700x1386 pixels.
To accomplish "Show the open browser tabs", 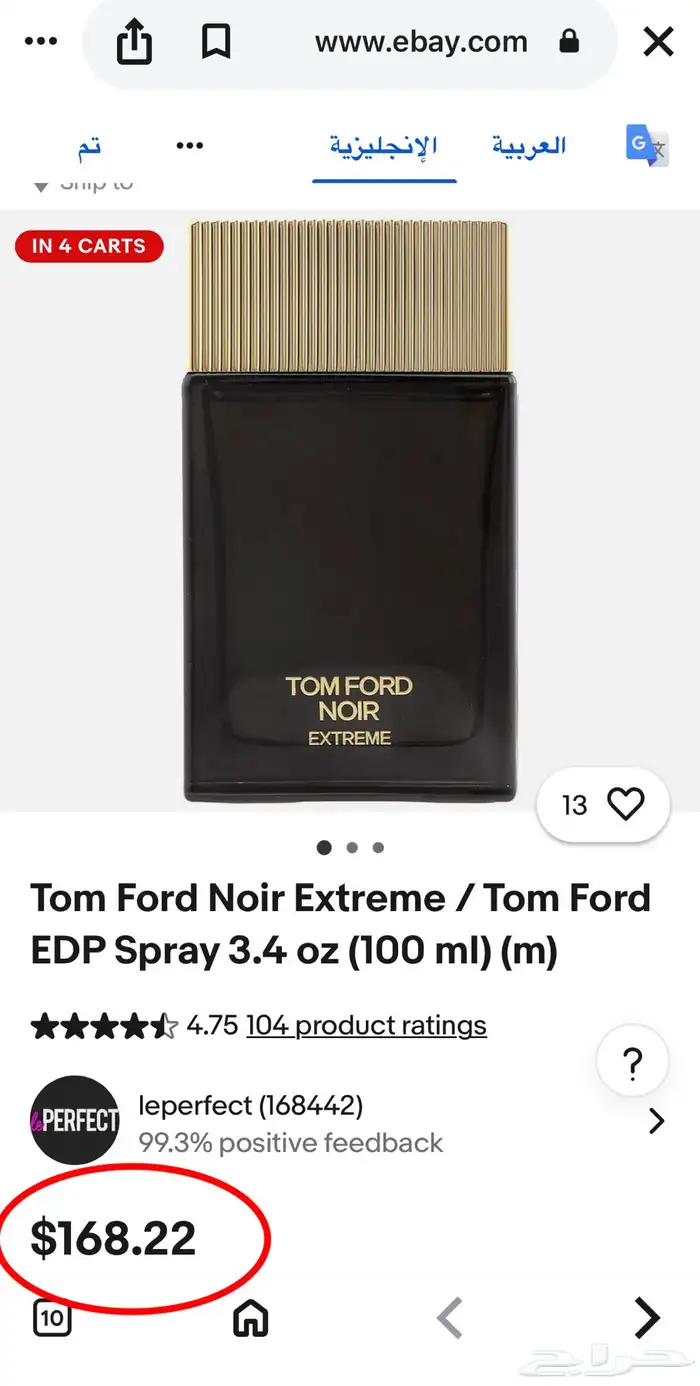I will [x=52, y=1319].
